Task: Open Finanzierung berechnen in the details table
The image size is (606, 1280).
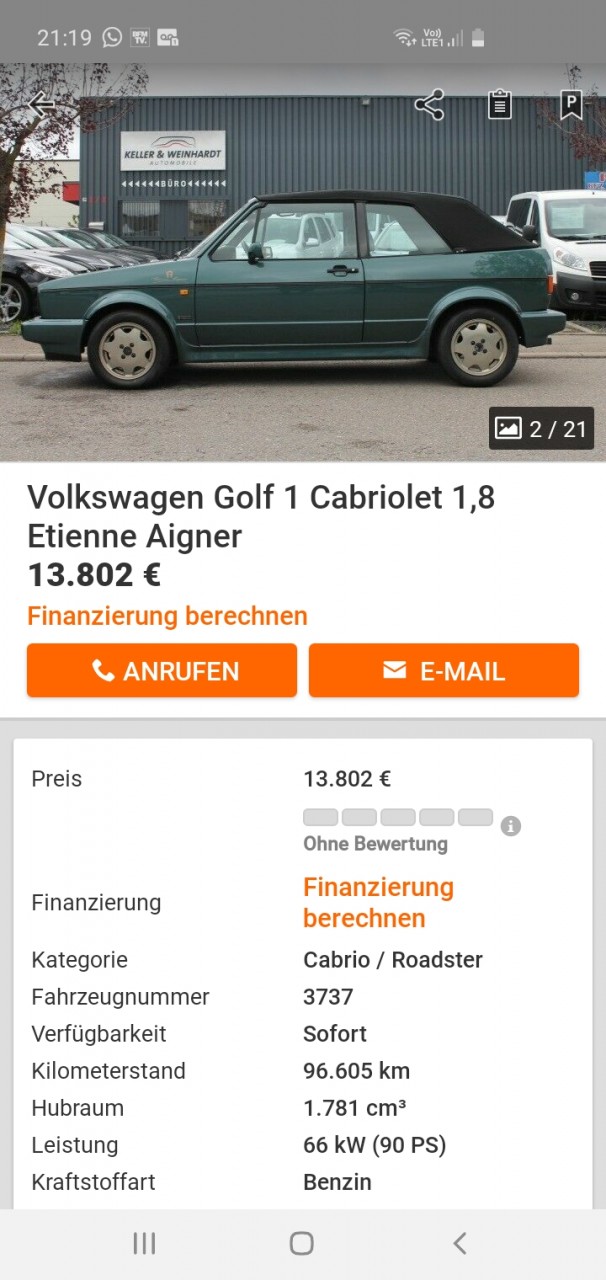Action: coord(378,902)
